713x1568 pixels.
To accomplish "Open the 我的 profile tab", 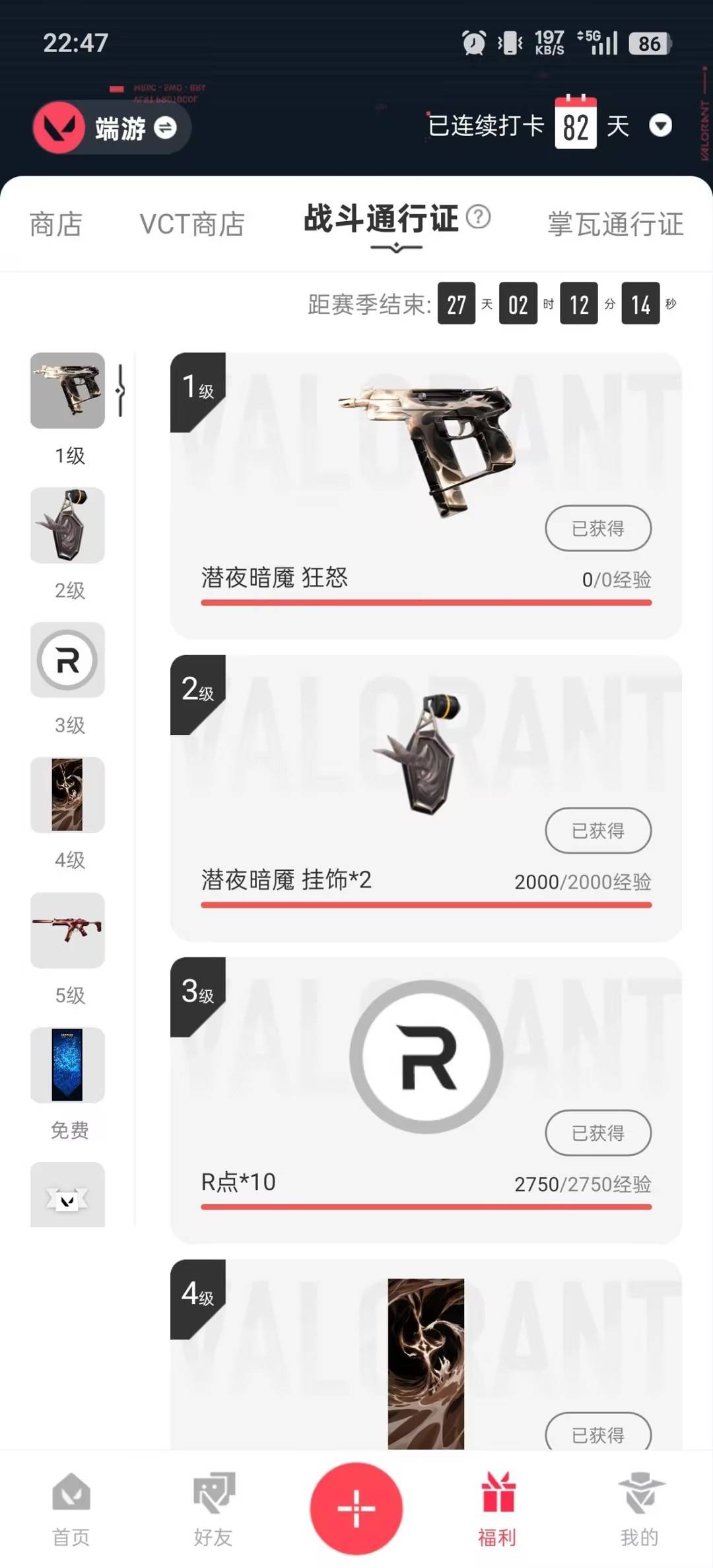I will point(640,1510).
